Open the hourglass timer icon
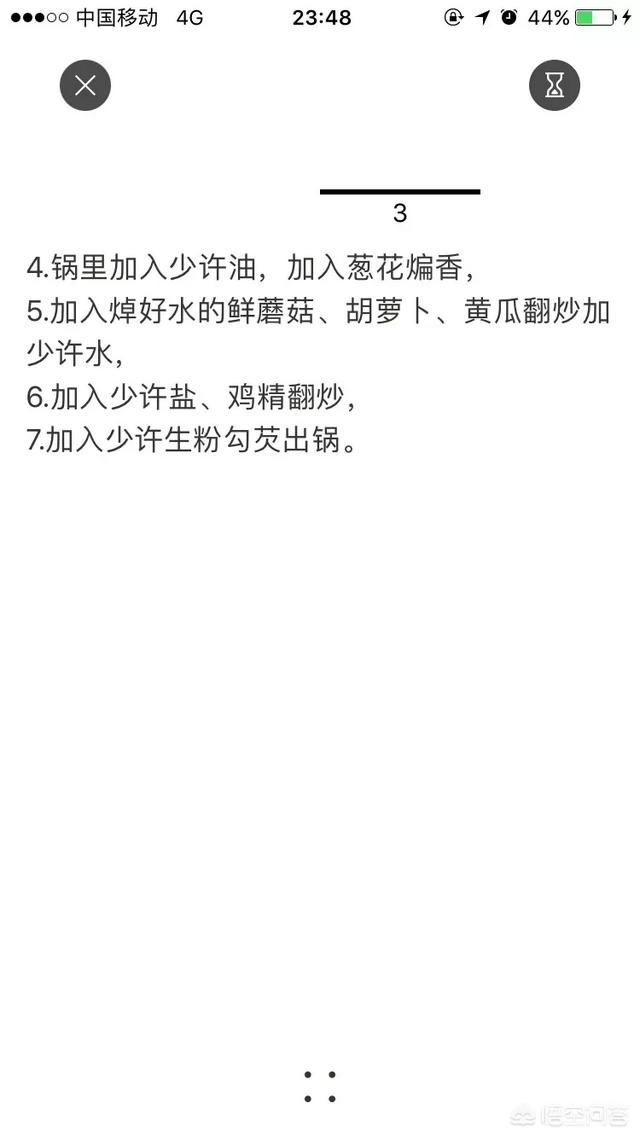640x1138 pixels. point(554,86)
